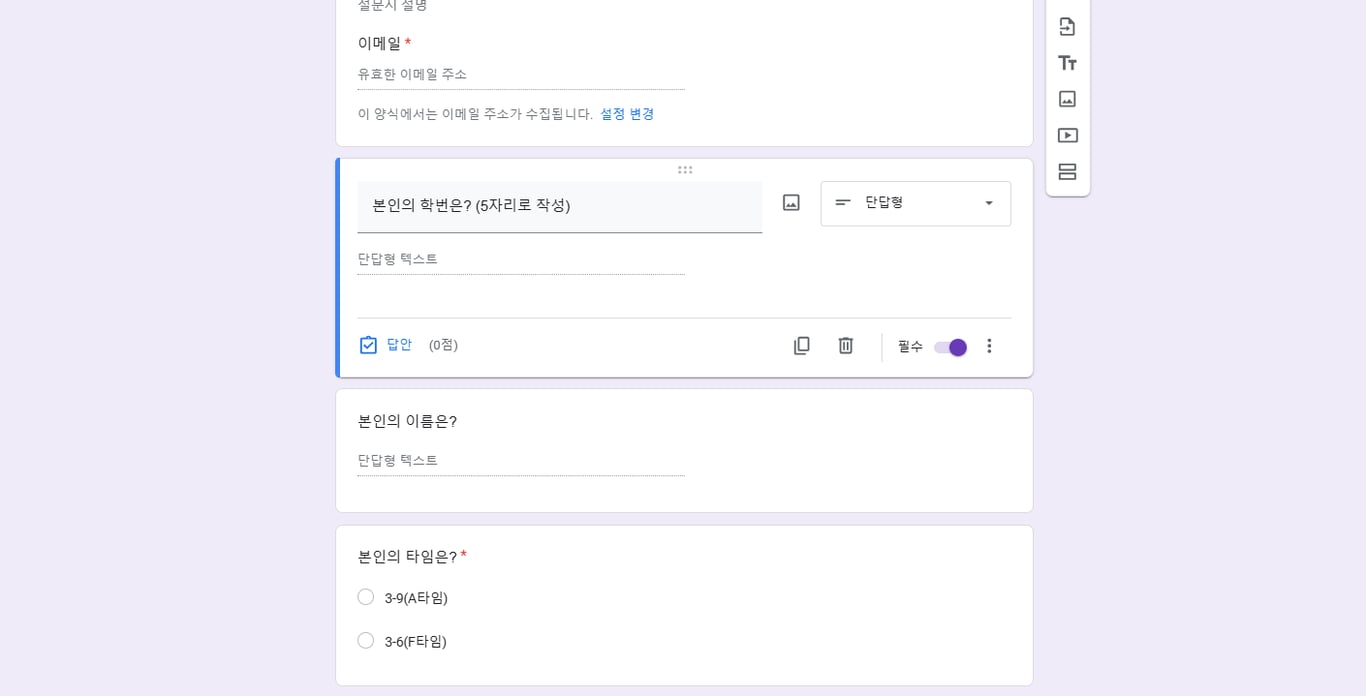Screen dimensions: 1366x696
Task: Add an image from the side toolbar
Action: tap(1067, 99)
